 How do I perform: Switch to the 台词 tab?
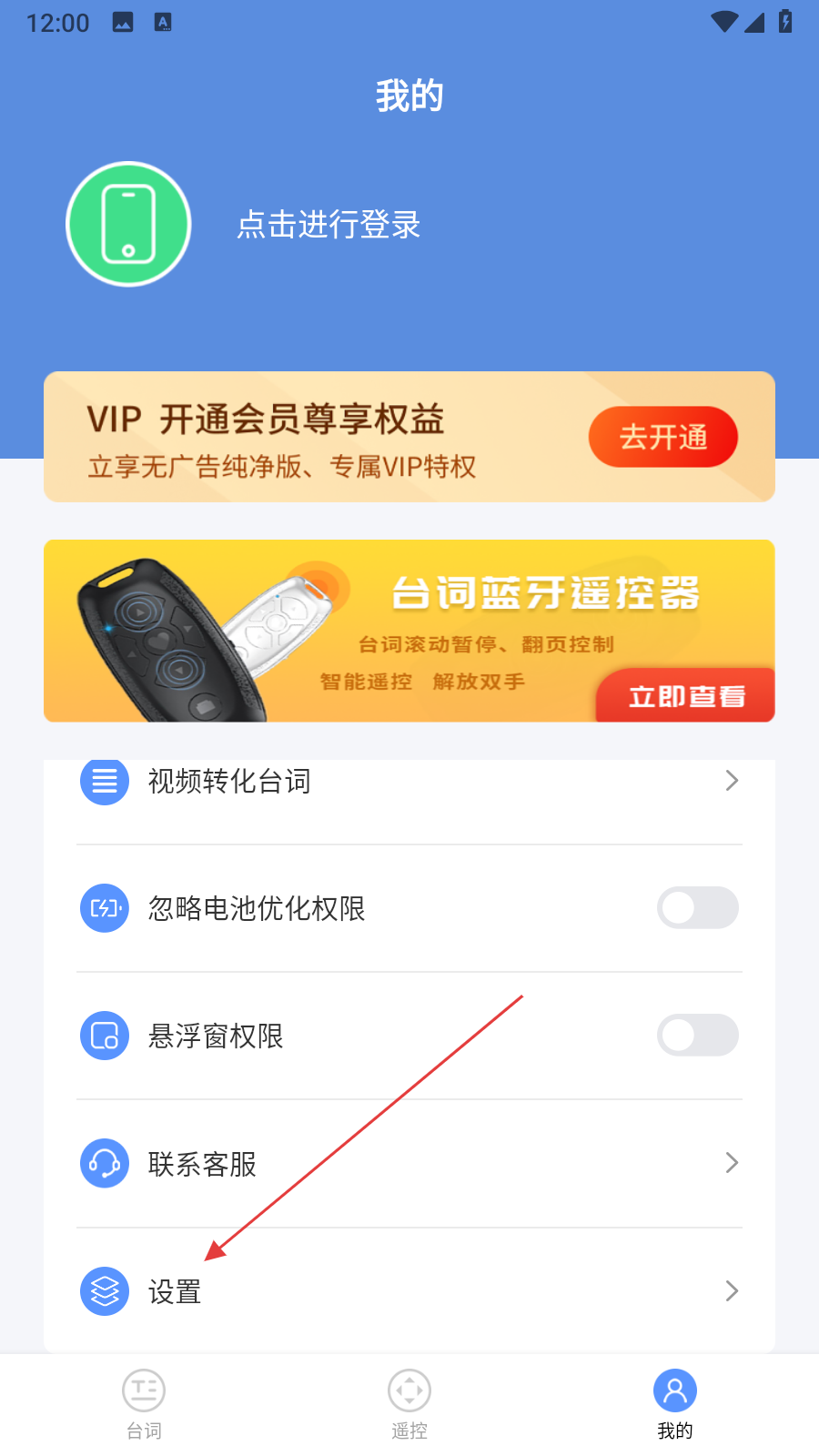coord(144,1404)
